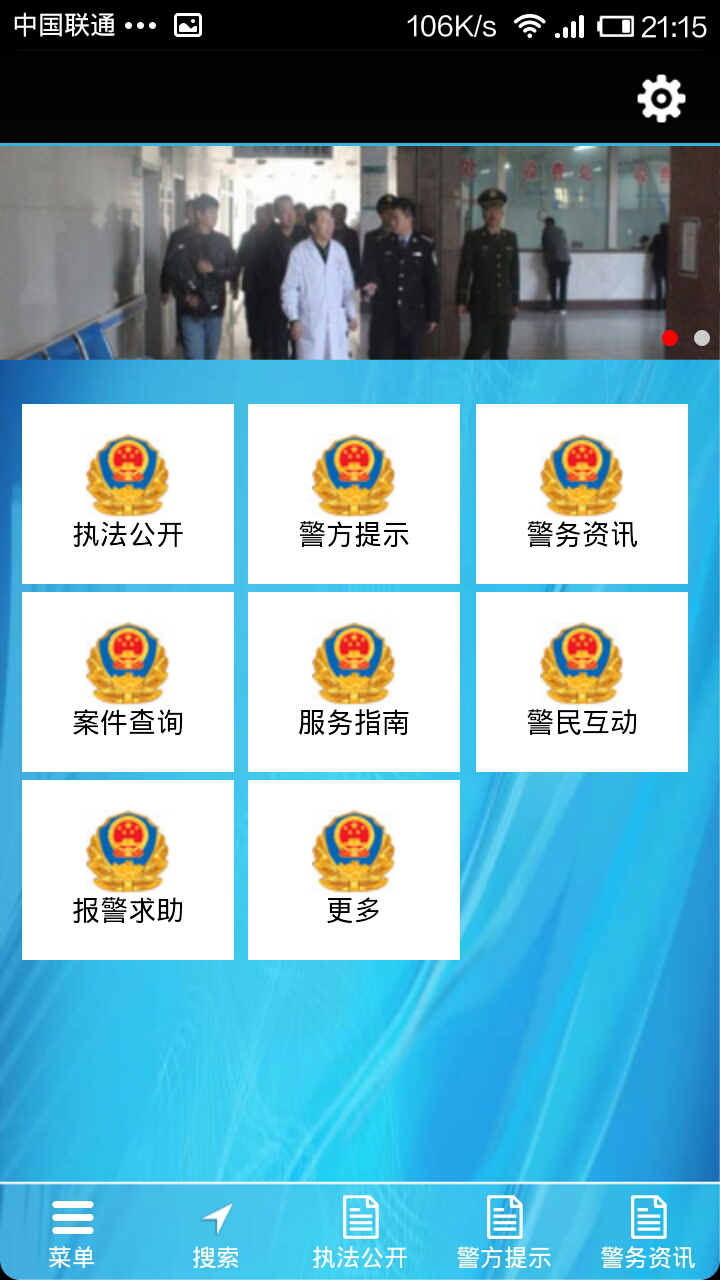The image size is (720, 1280).
Task: Tap the 更多 tile
Action: coord(354,870)
